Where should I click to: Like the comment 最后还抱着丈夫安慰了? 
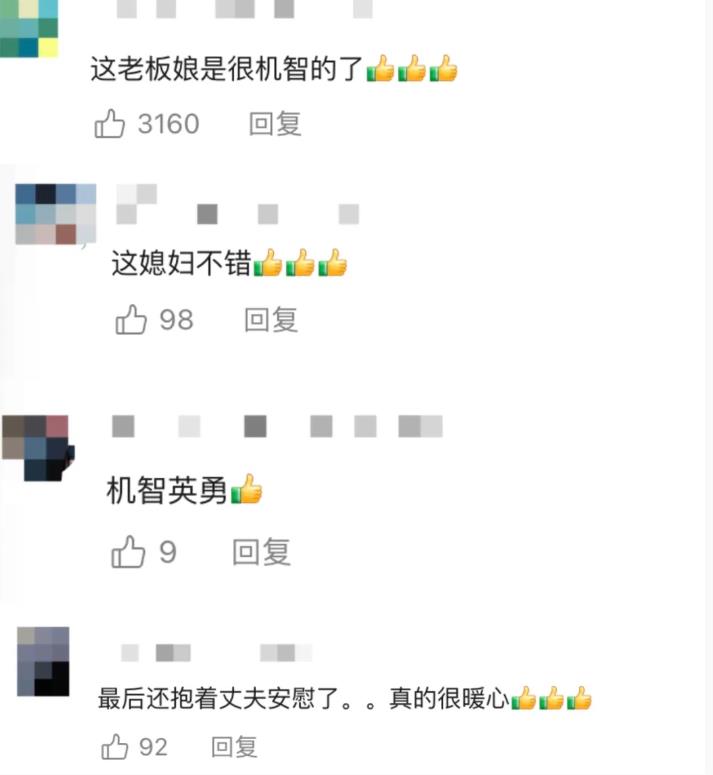pyautogui.click(x=115, y=747)
